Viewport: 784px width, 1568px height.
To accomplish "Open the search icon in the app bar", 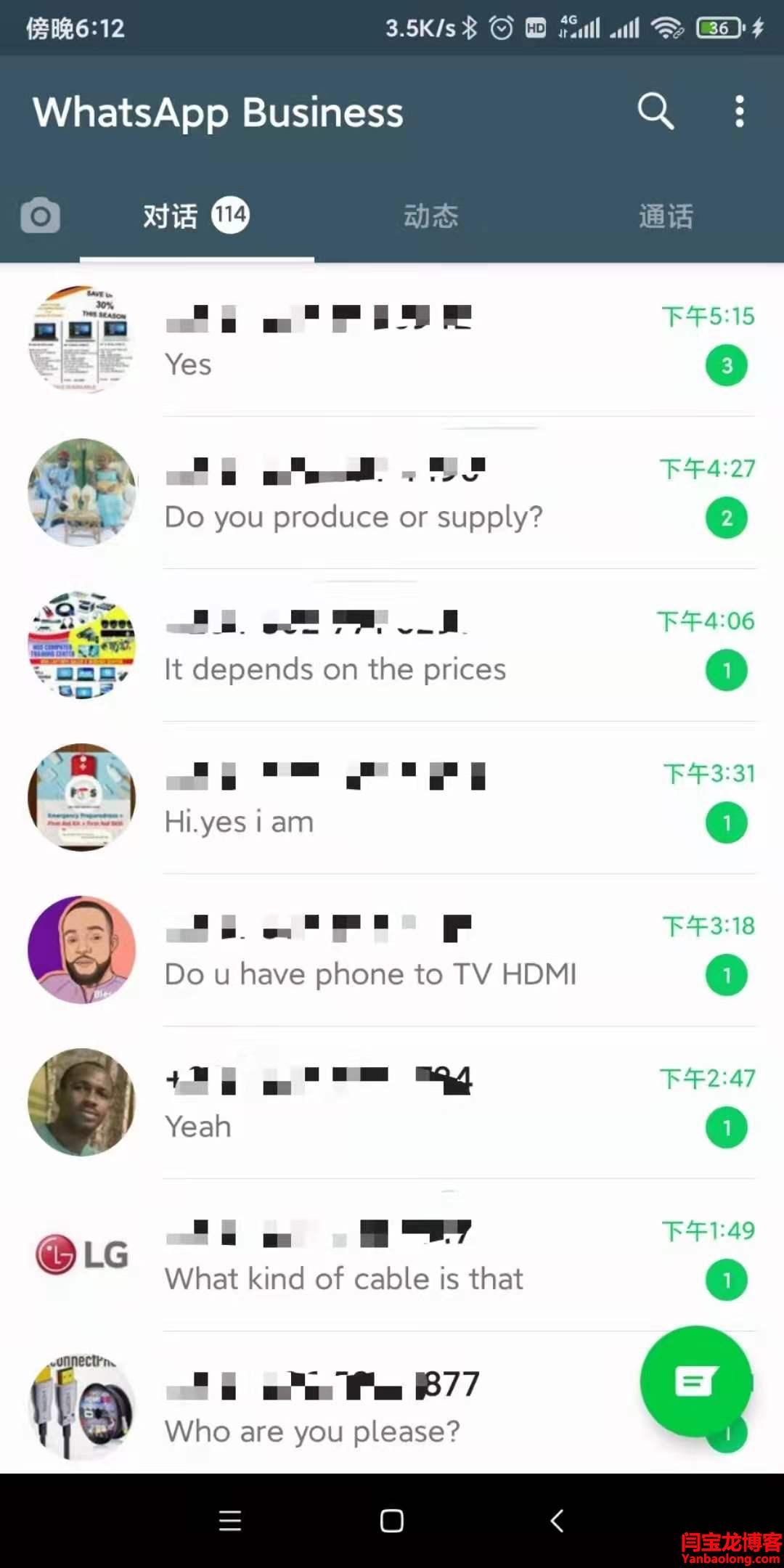I will point(656,111).
